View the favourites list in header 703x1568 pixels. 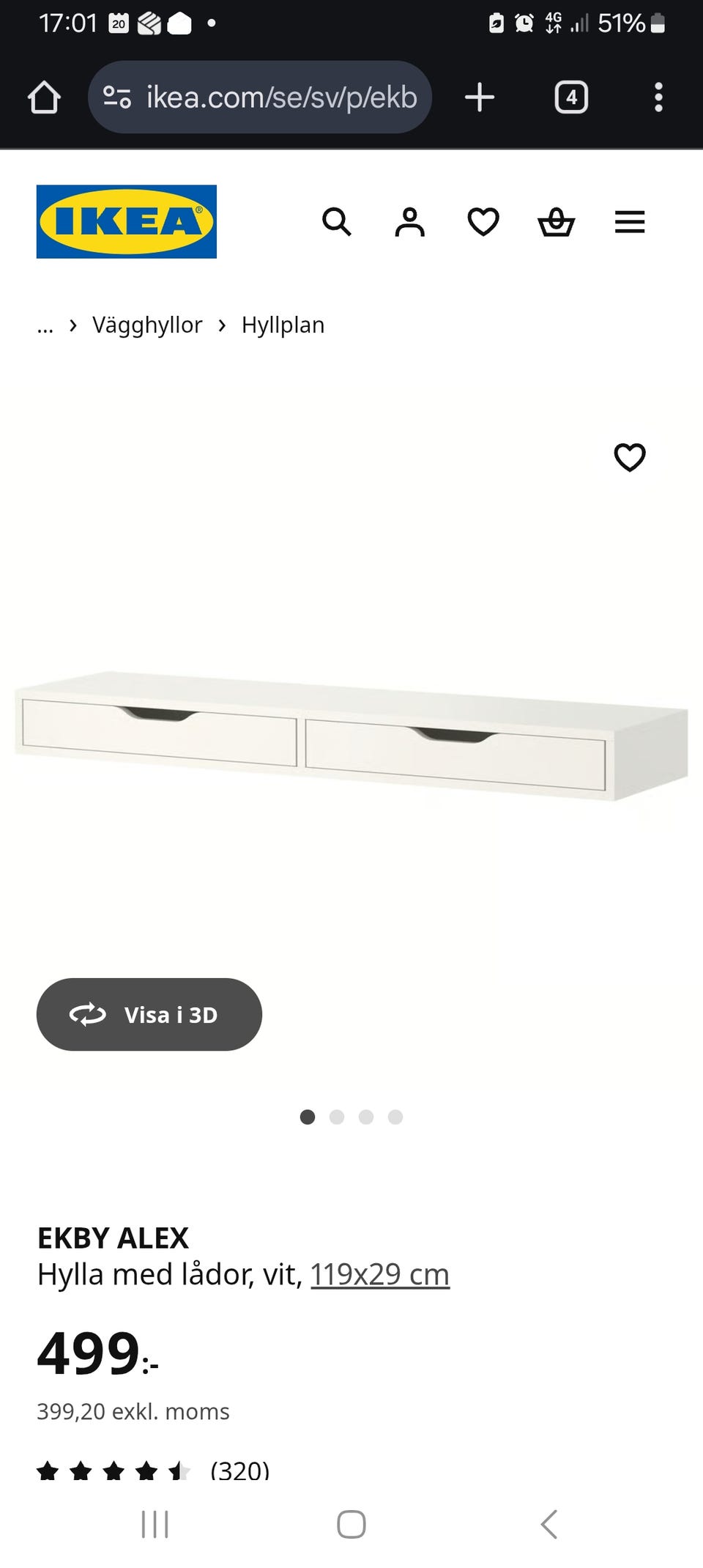click(483, 221)
